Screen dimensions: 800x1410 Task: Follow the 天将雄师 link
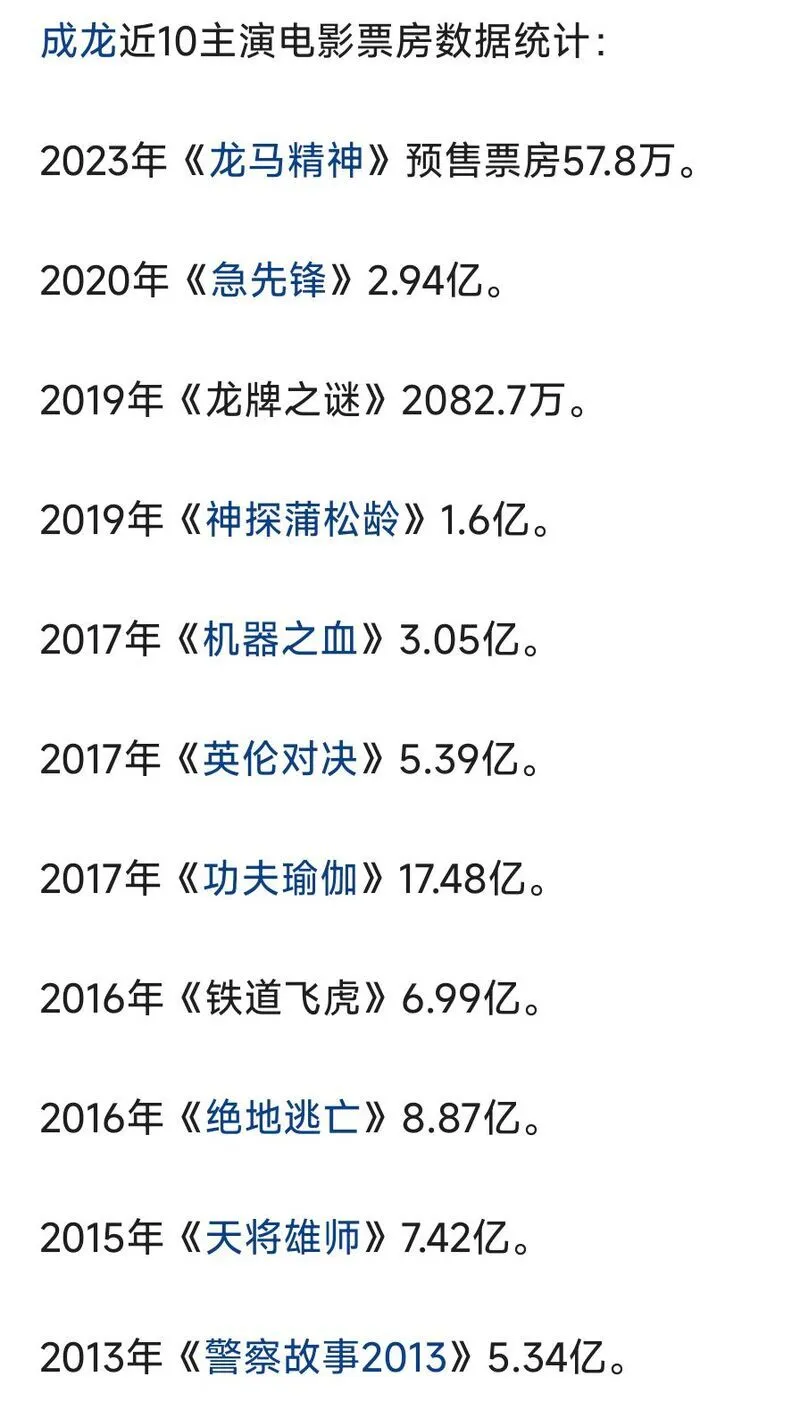click(x=281, y=1239)
